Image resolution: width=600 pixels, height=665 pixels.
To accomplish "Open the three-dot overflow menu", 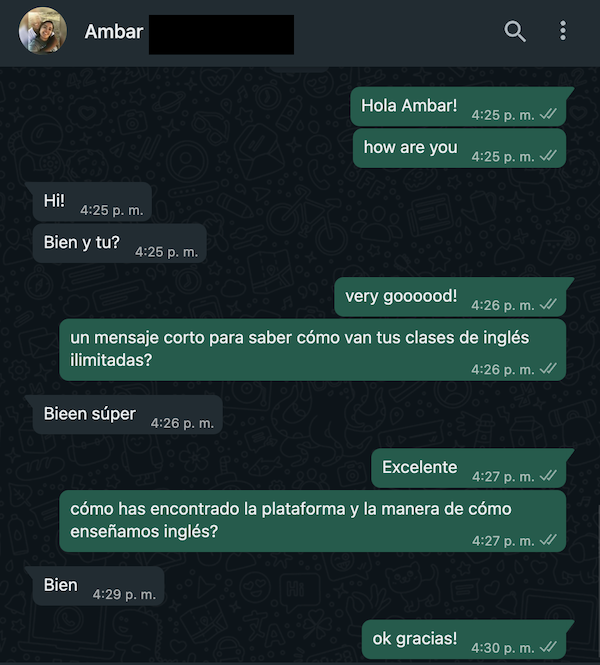I will click(563, 32).
